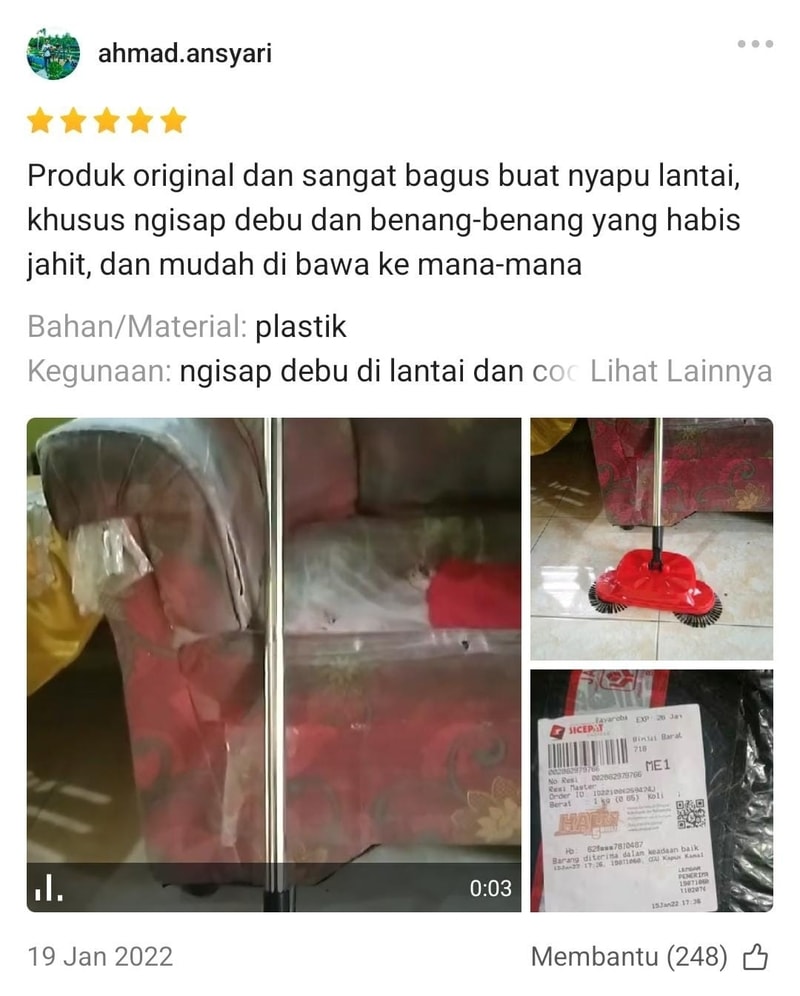The width and height of the screenshot is (800, 996).
Task: Play the 0:03 review video
Action: [x=274, y=664]
